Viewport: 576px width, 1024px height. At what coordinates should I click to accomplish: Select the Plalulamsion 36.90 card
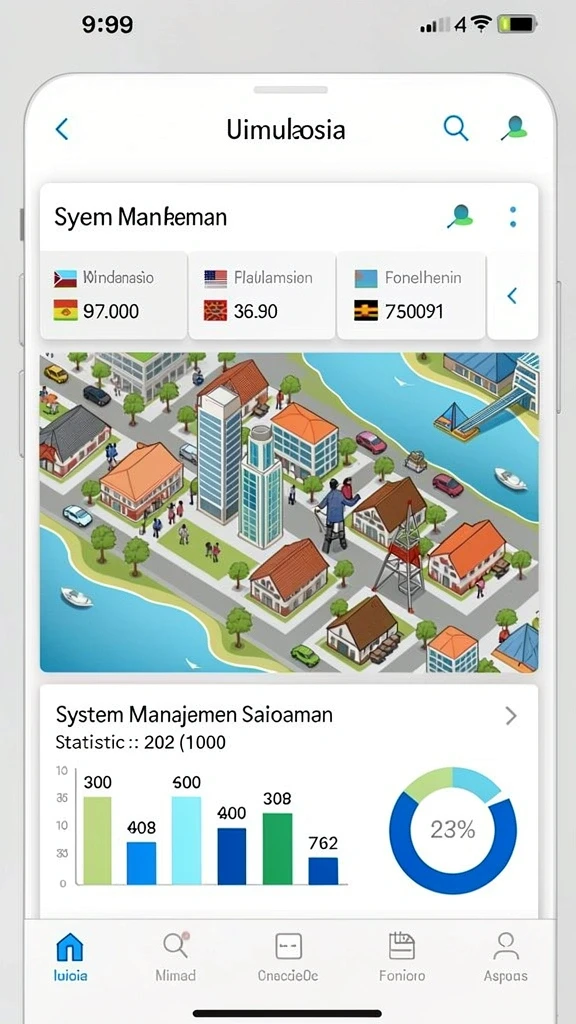262,295
